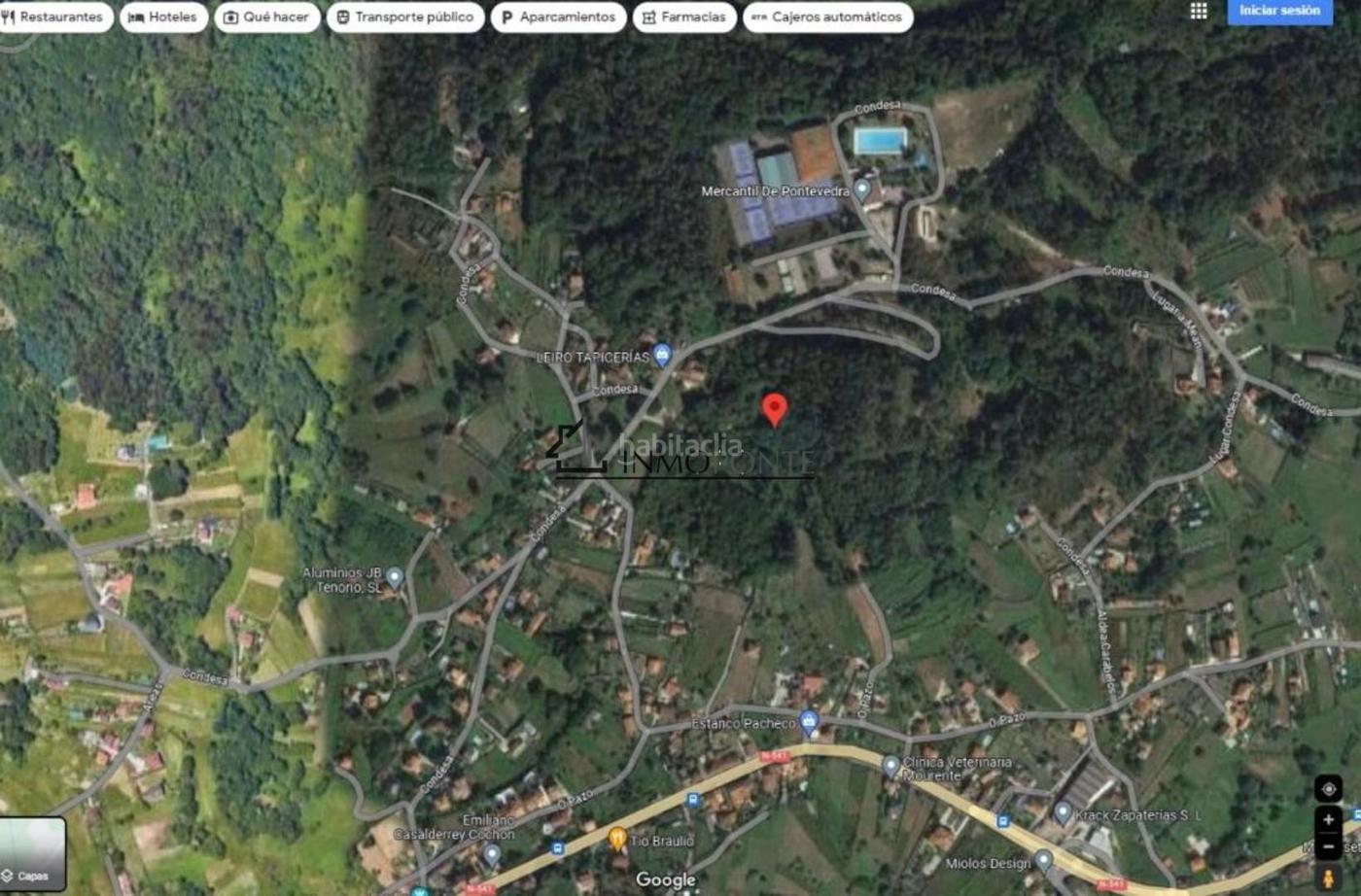Open the Capas layer switcher

click(32, 853)
